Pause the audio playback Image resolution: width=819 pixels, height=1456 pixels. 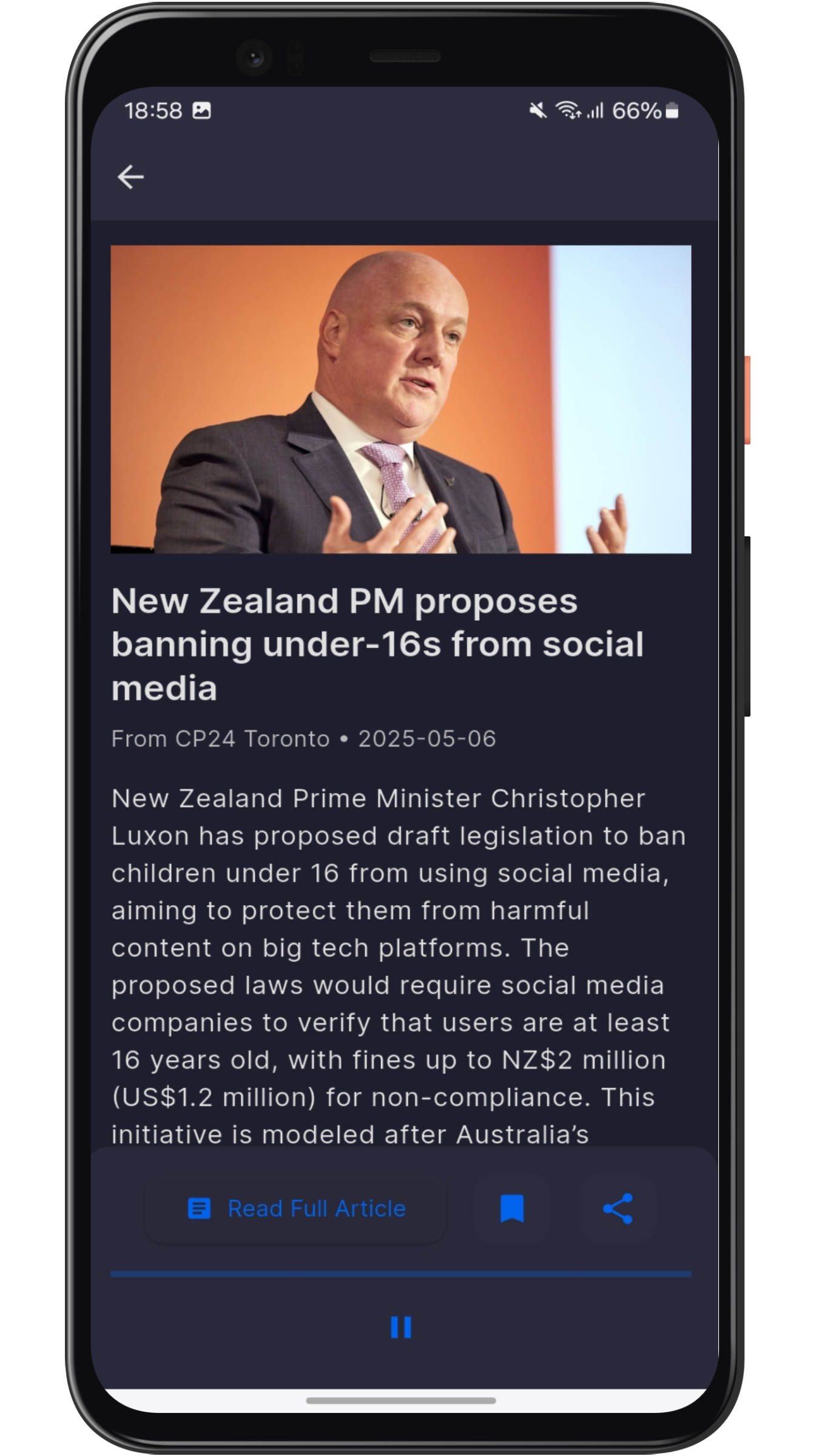401,1327
